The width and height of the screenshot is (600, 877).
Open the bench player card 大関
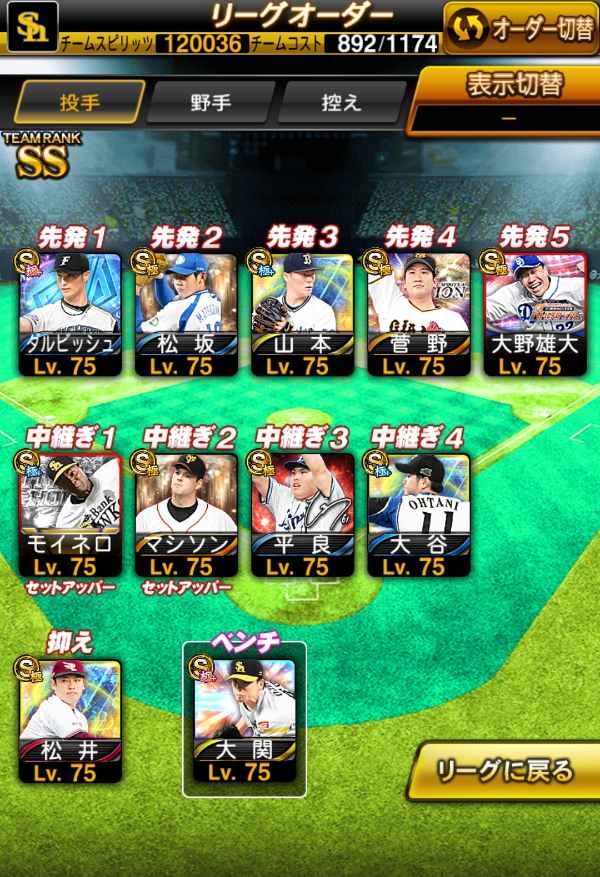point(244,720)
